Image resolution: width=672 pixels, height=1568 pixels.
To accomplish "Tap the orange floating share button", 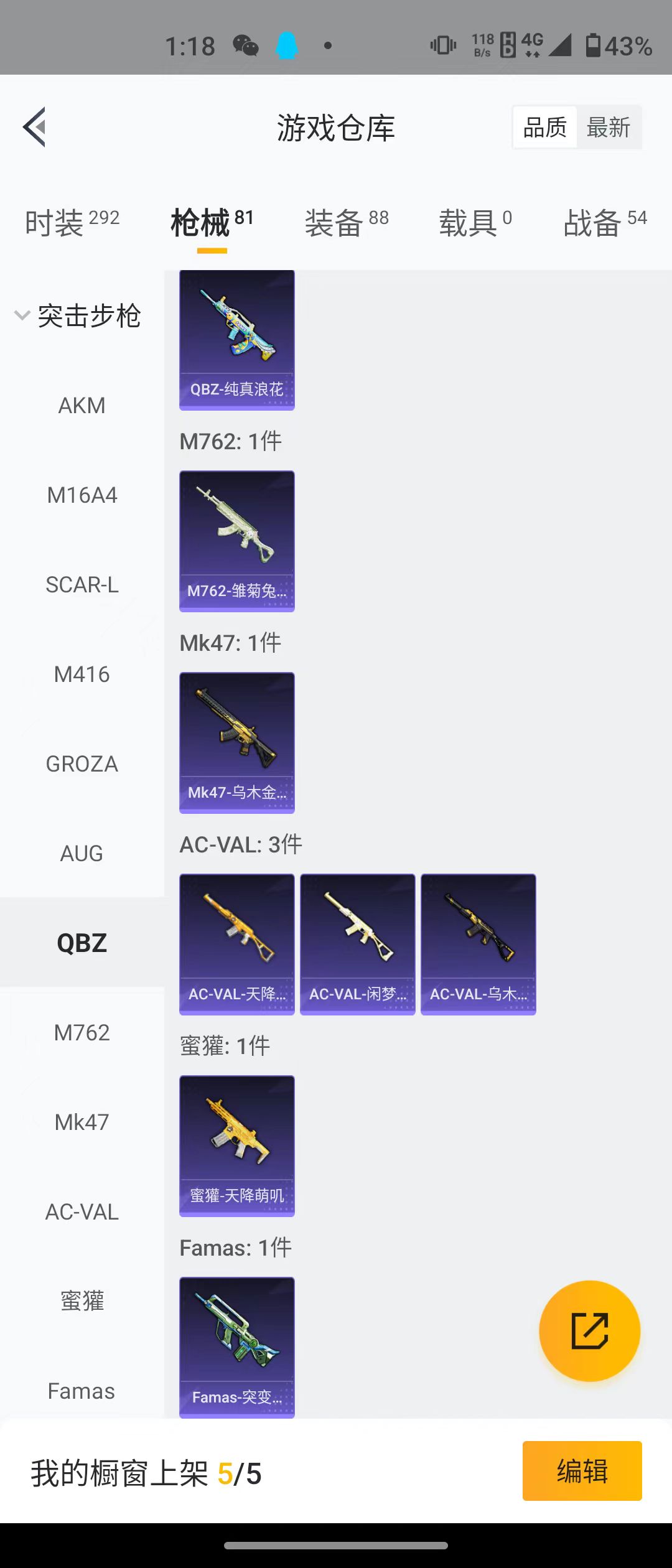I will pos(589,1331).
